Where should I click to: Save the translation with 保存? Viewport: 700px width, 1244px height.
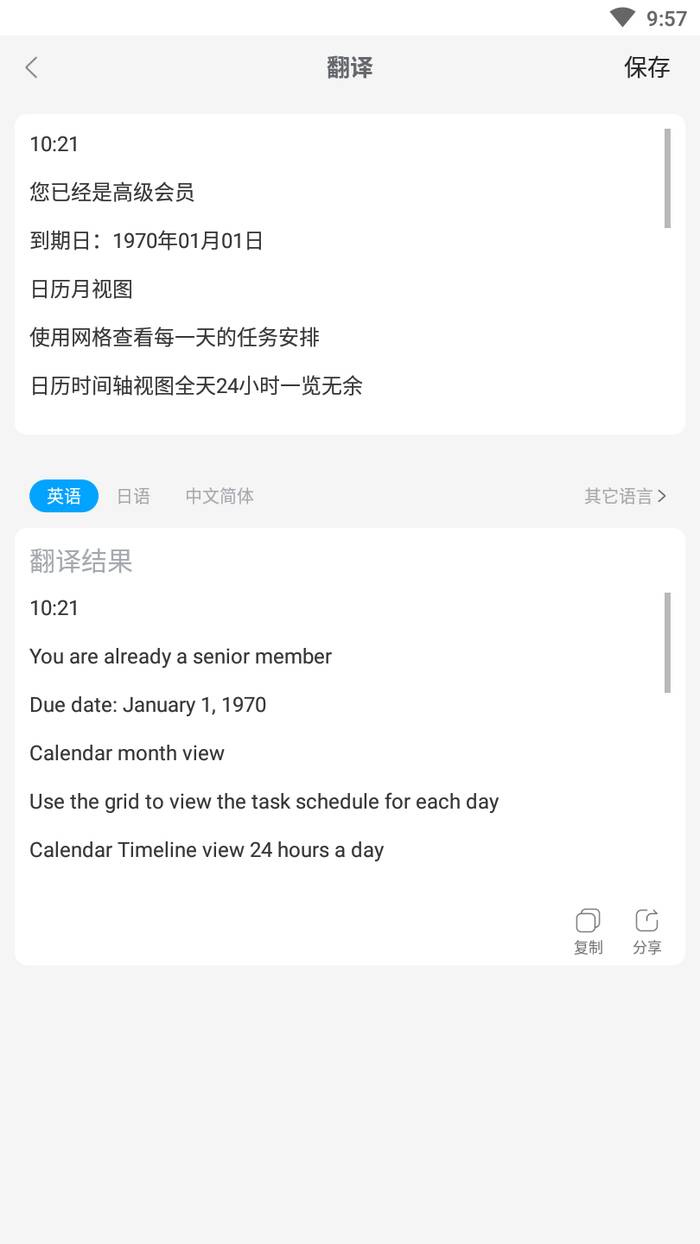tap(646, 67)
